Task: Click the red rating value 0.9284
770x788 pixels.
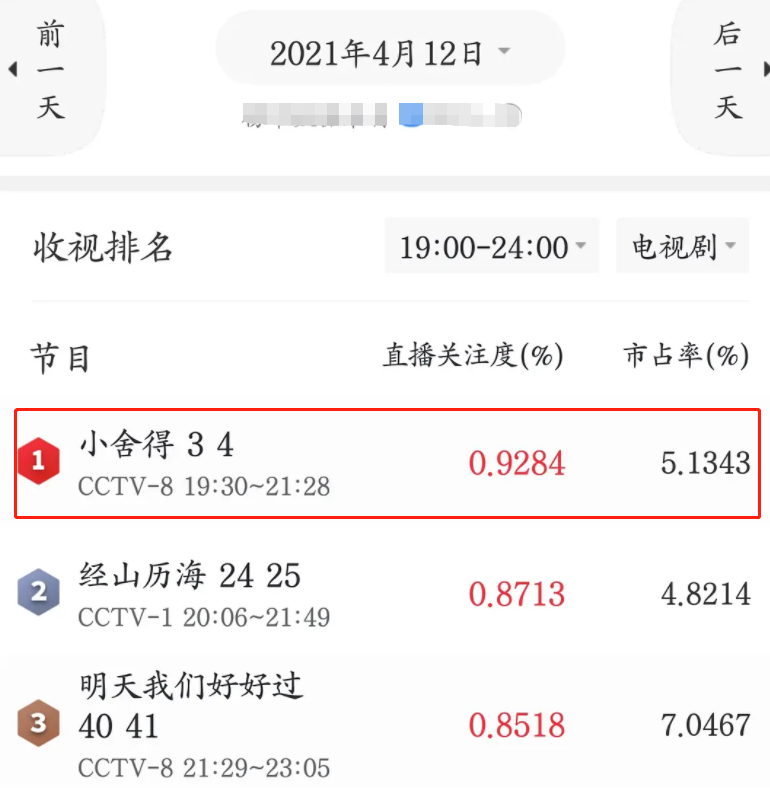Action: pos(517,463)
